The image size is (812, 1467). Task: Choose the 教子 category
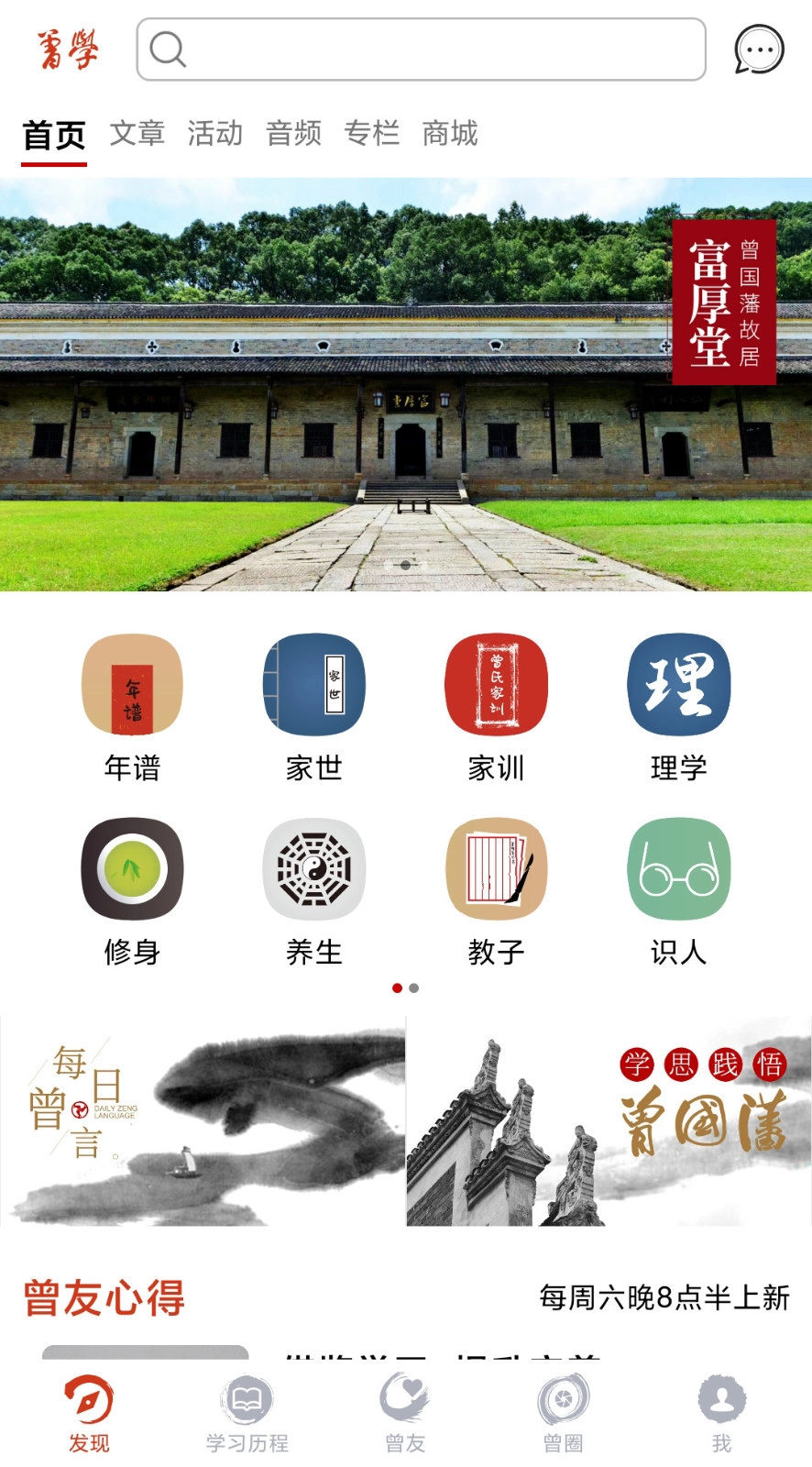pos(496,869)
